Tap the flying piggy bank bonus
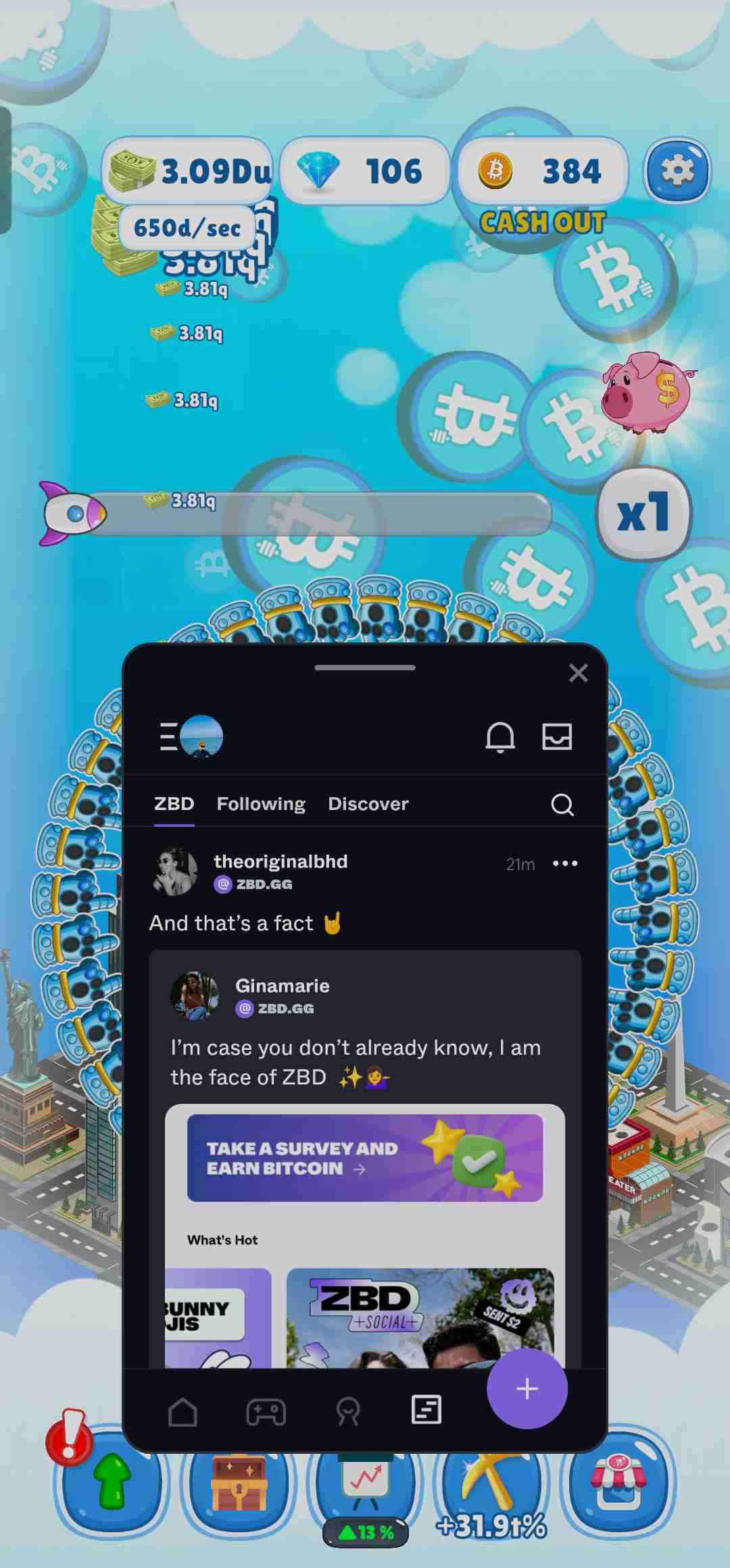Image resolution: width=730 pixels, height=1568 pixels. (x=648, y=392)
